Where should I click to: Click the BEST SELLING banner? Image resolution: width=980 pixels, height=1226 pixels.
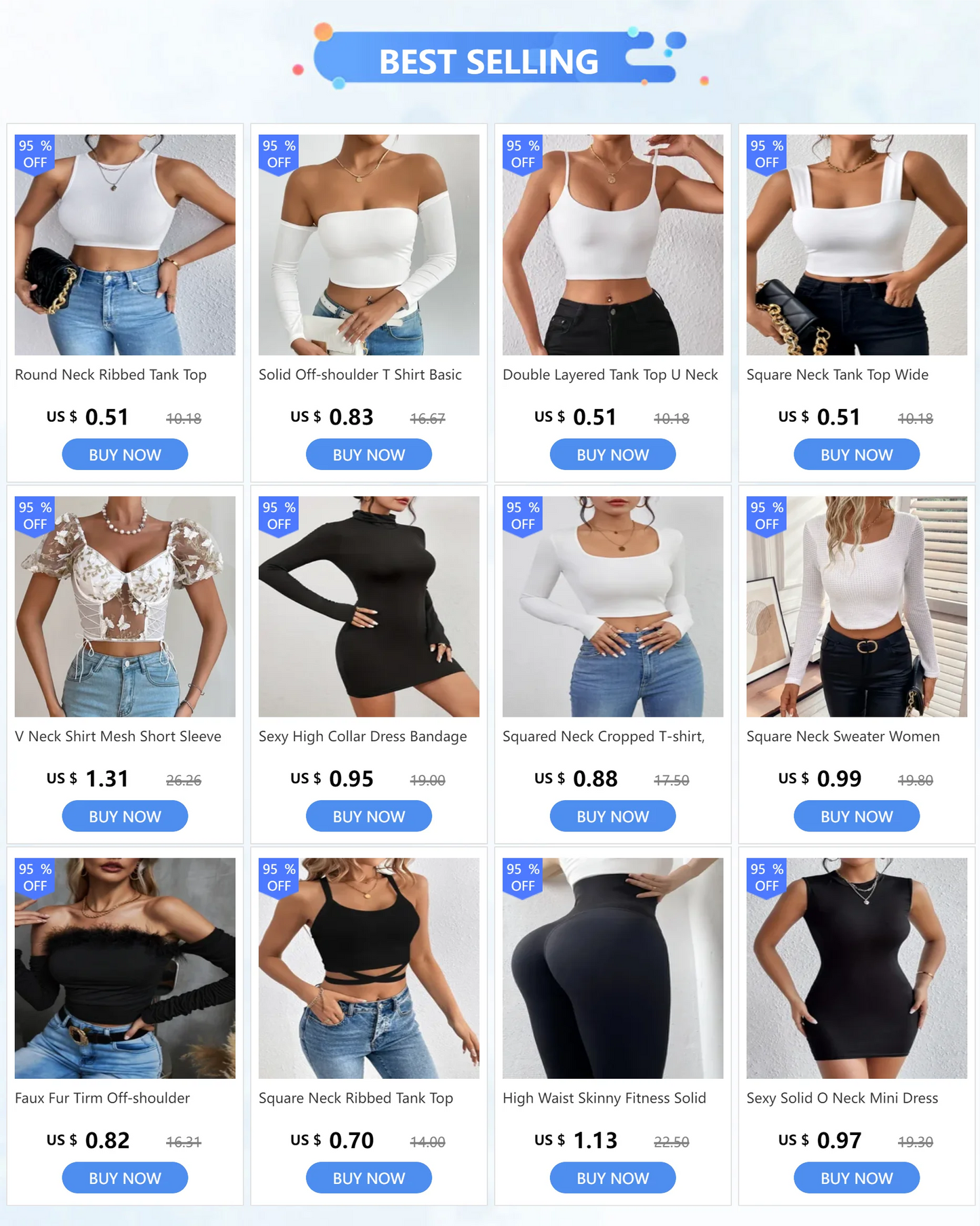click(490, 60)
